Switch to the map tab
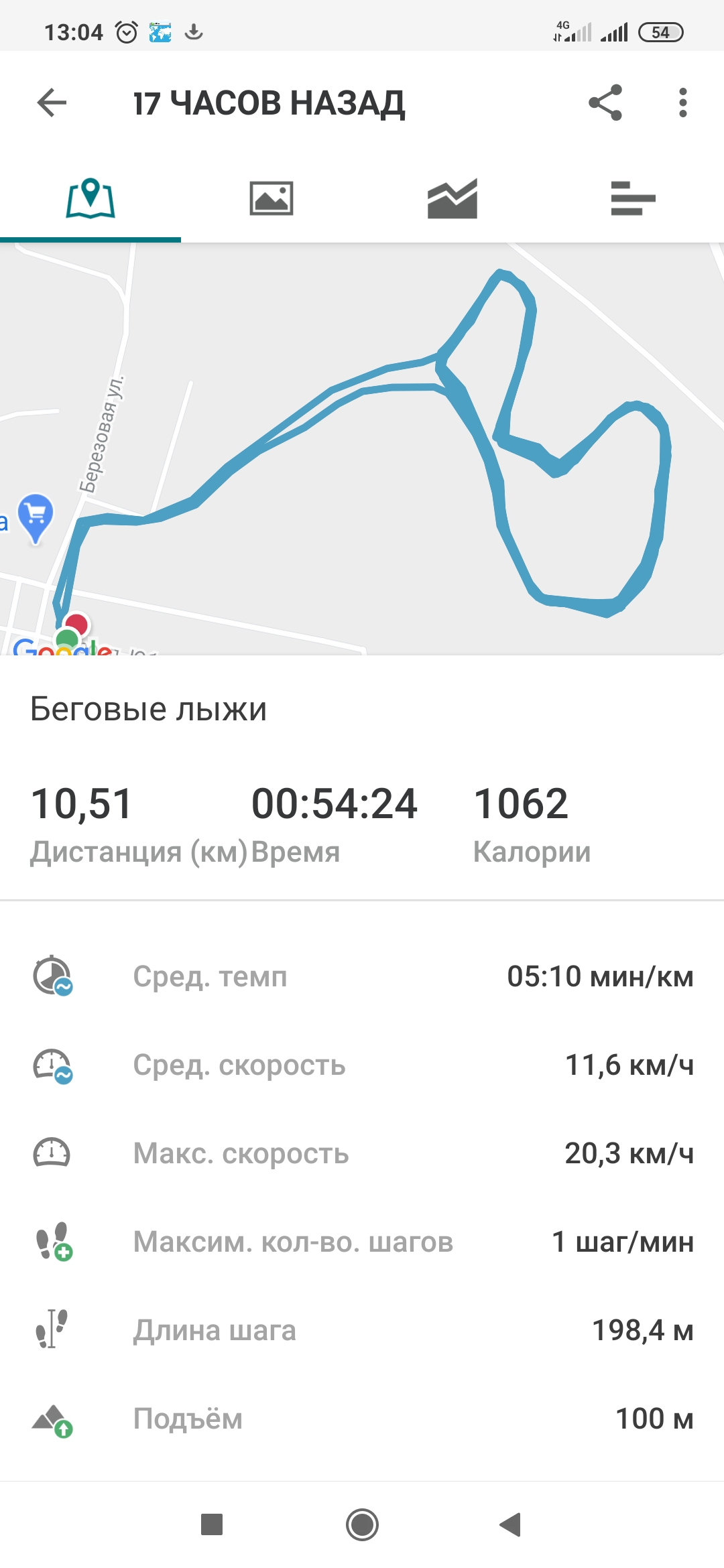724x1568 pixels. [x=90, y=198]
